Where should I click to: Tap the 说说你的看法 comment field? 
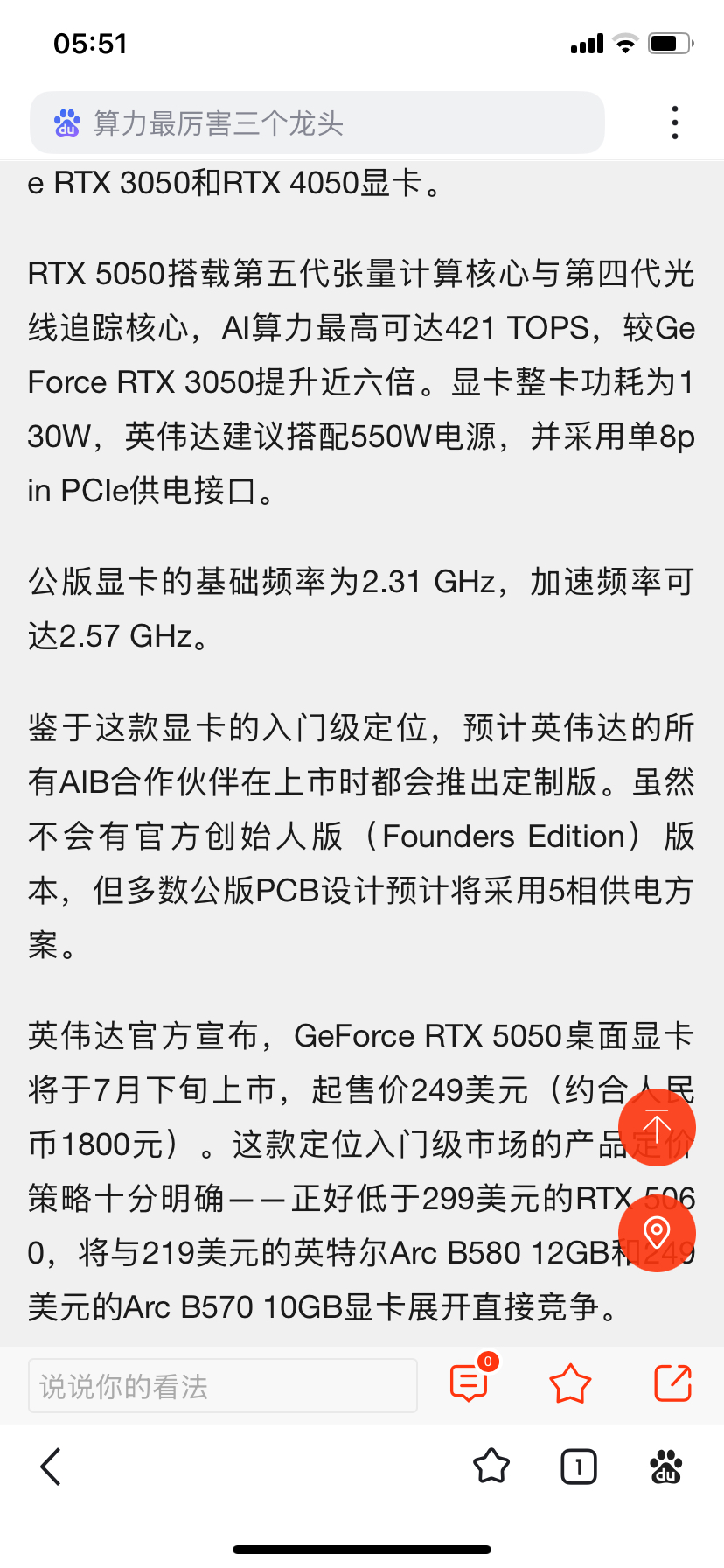tap(223, 1386)
